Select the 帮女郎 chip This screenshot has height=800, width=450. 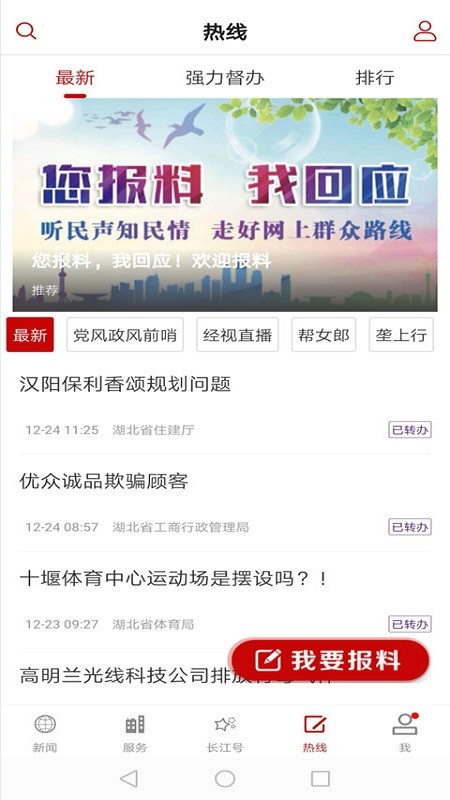point(323,335)
